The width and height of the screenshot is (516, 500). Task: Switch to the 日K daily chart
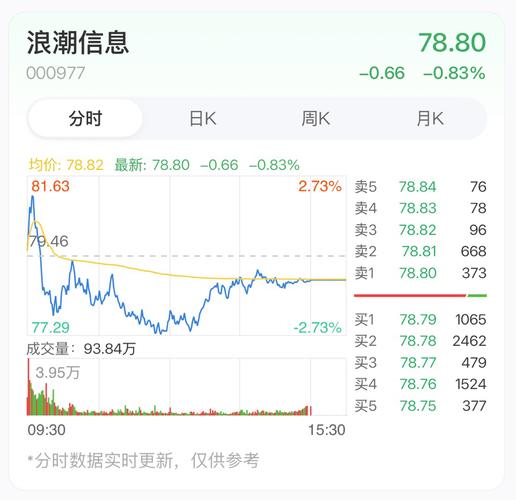click(x=202, y=118)
